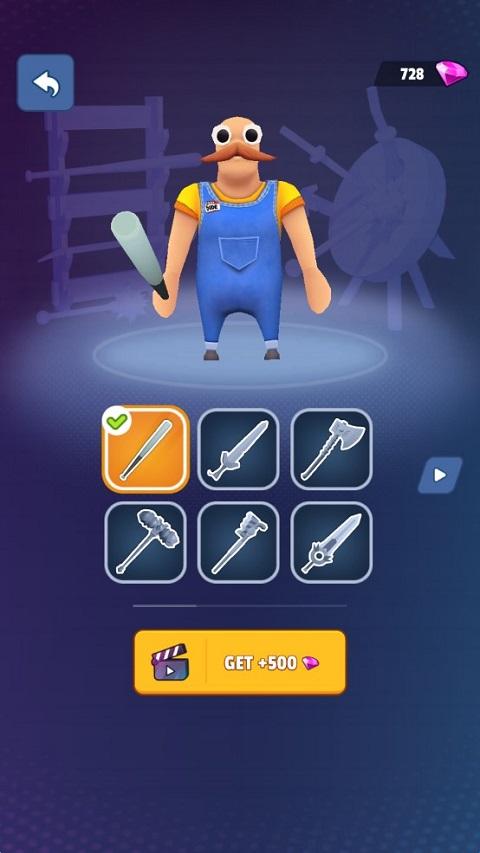Show next page of weapons

(x=440, y=475)
